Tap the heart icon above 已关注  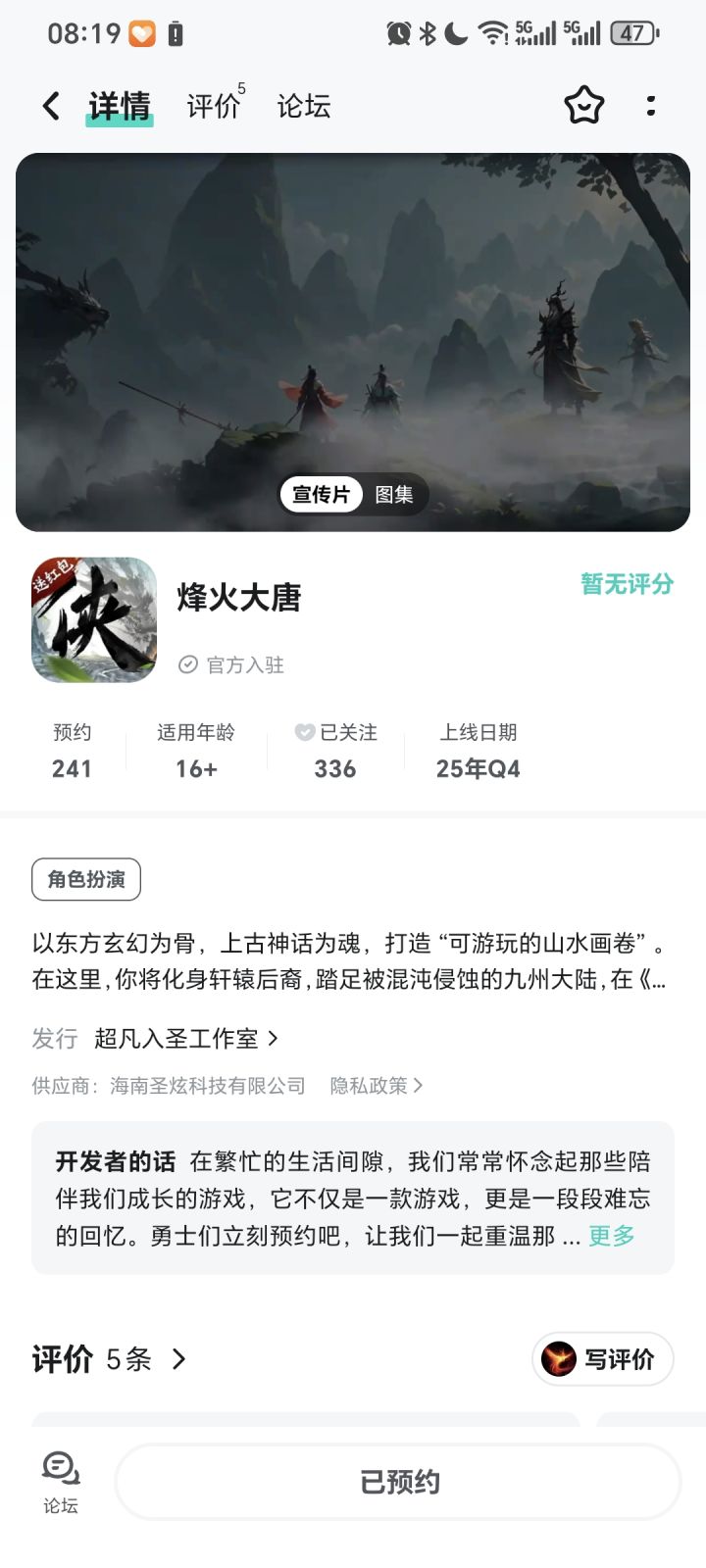click(304, 732)
